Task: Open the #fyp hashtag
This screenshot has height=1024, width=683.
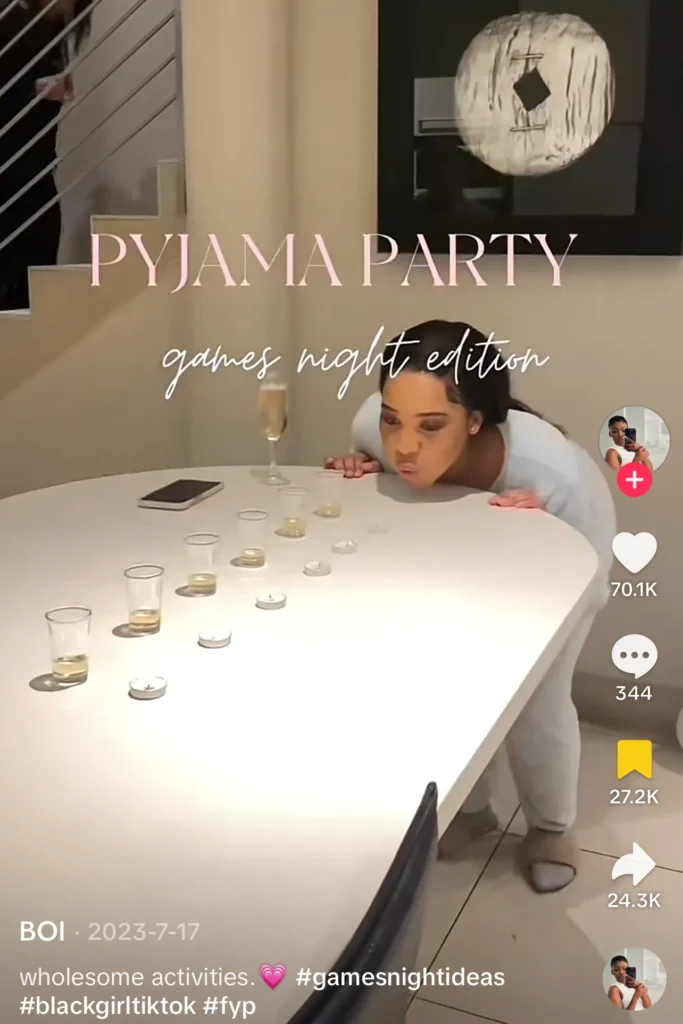Action: pyautogui.click(x=229, y=1005)
